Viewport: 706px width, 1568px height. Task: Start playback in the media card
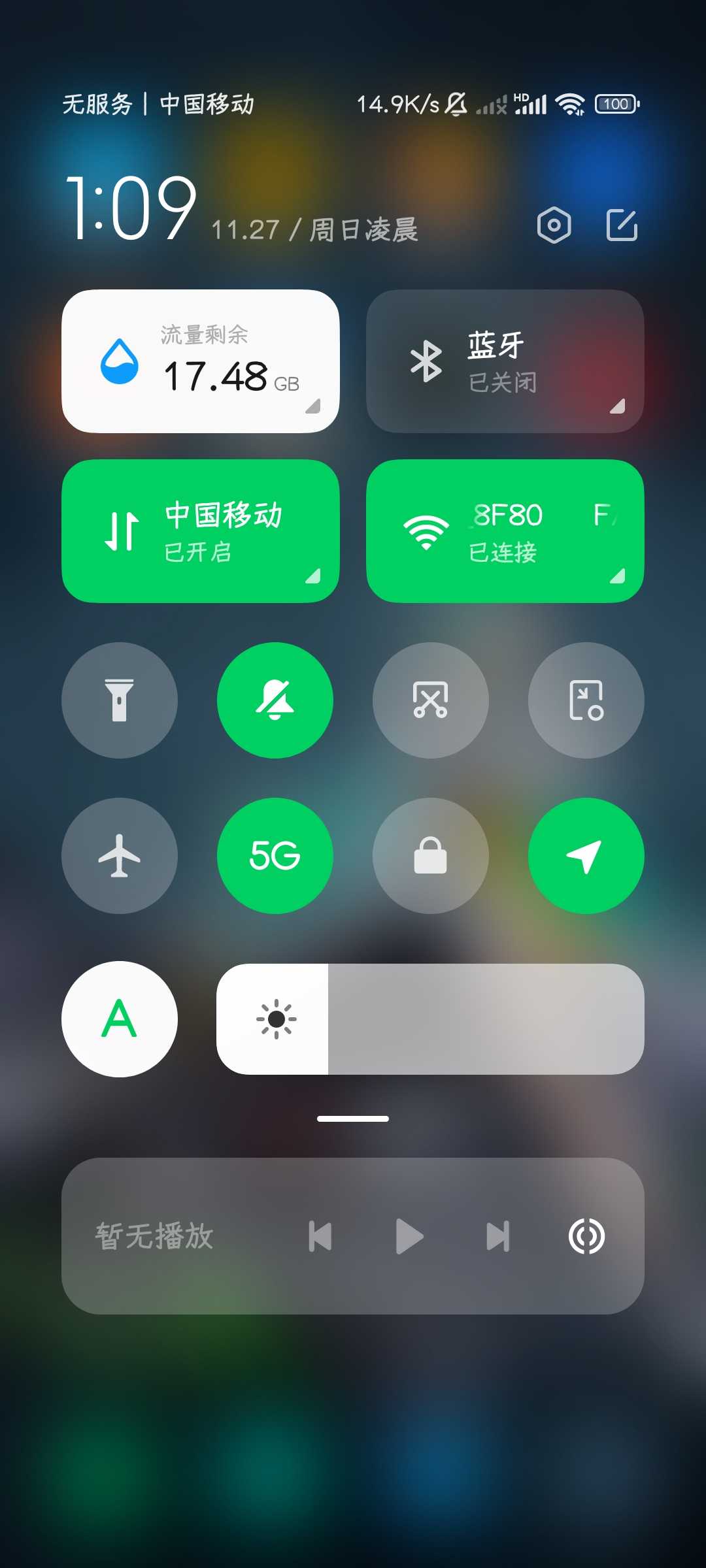click(x=410, y=1236)
